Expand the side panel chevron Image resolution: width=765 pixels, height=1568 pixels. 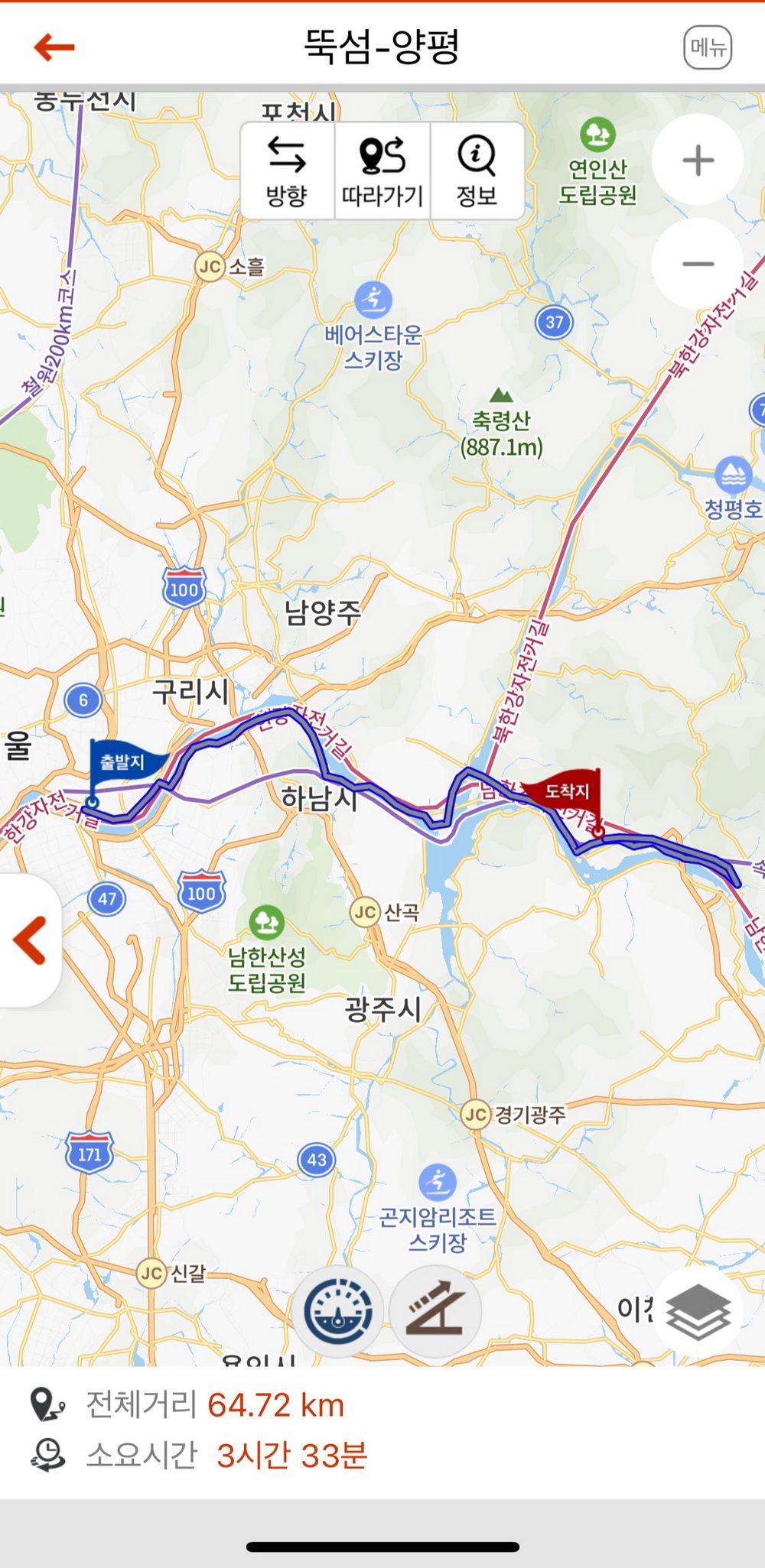coord(30,940)
